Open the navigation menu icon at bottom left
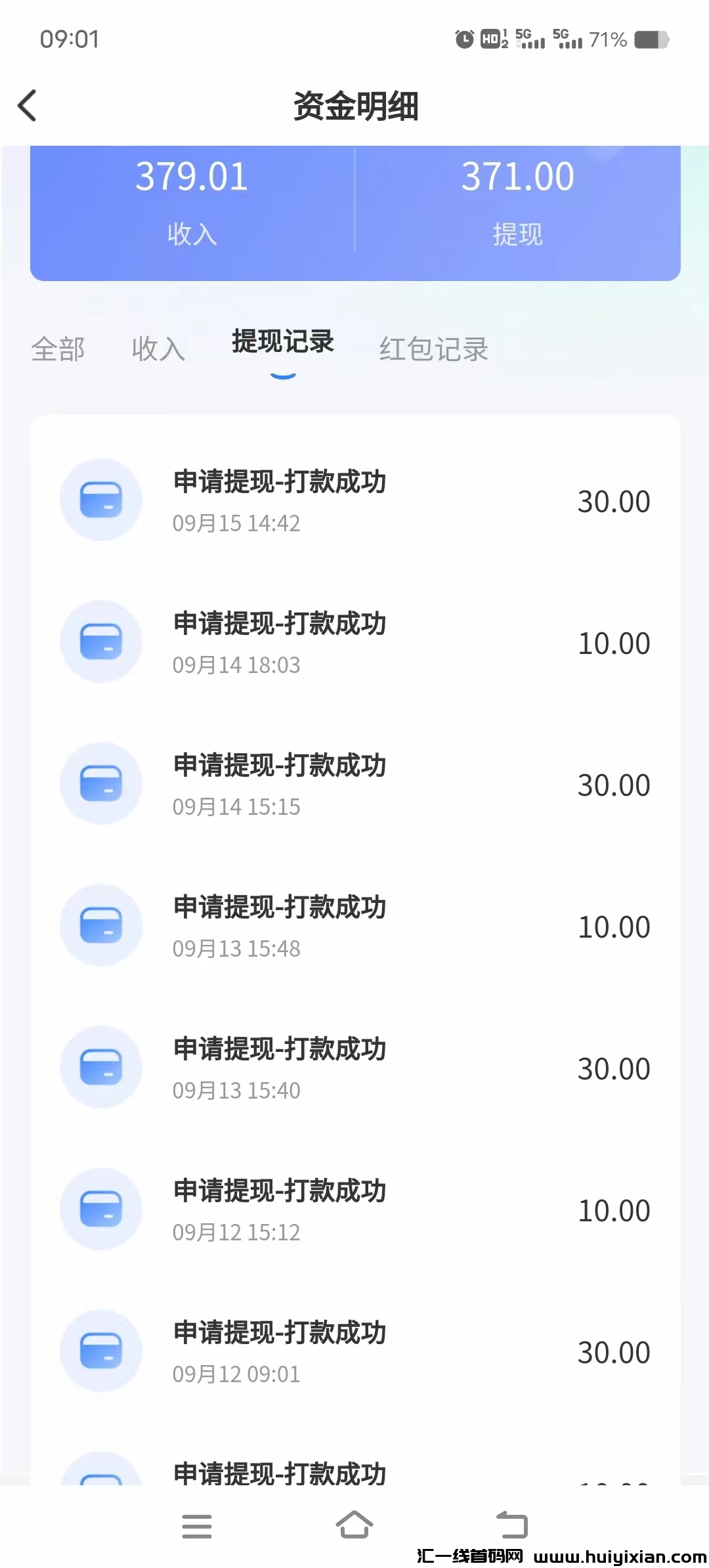The width and height of the screenshot is (709, 1568). coord(197,1527)
